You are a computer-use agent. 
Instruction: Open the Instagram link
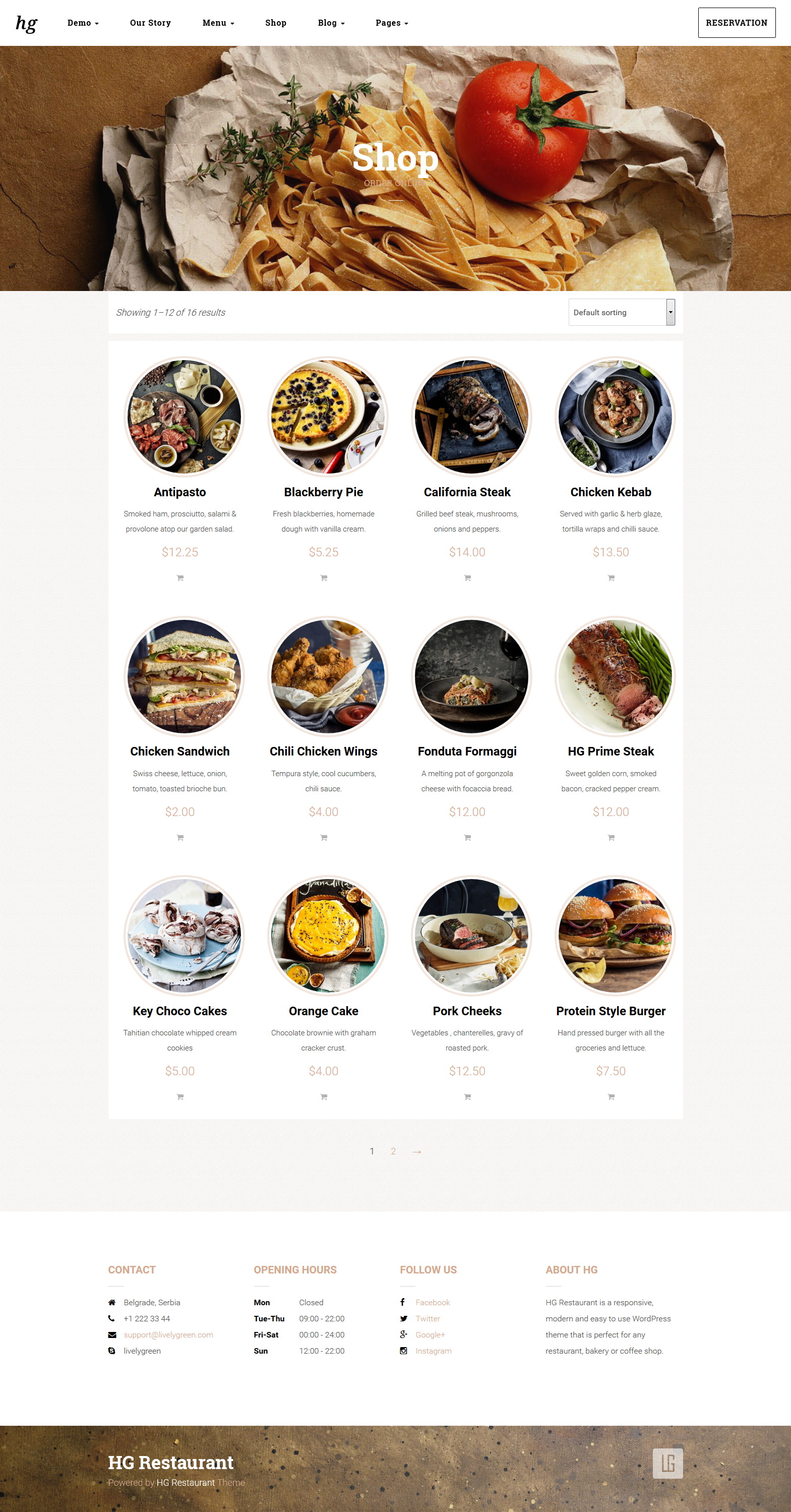(433, 1351)
